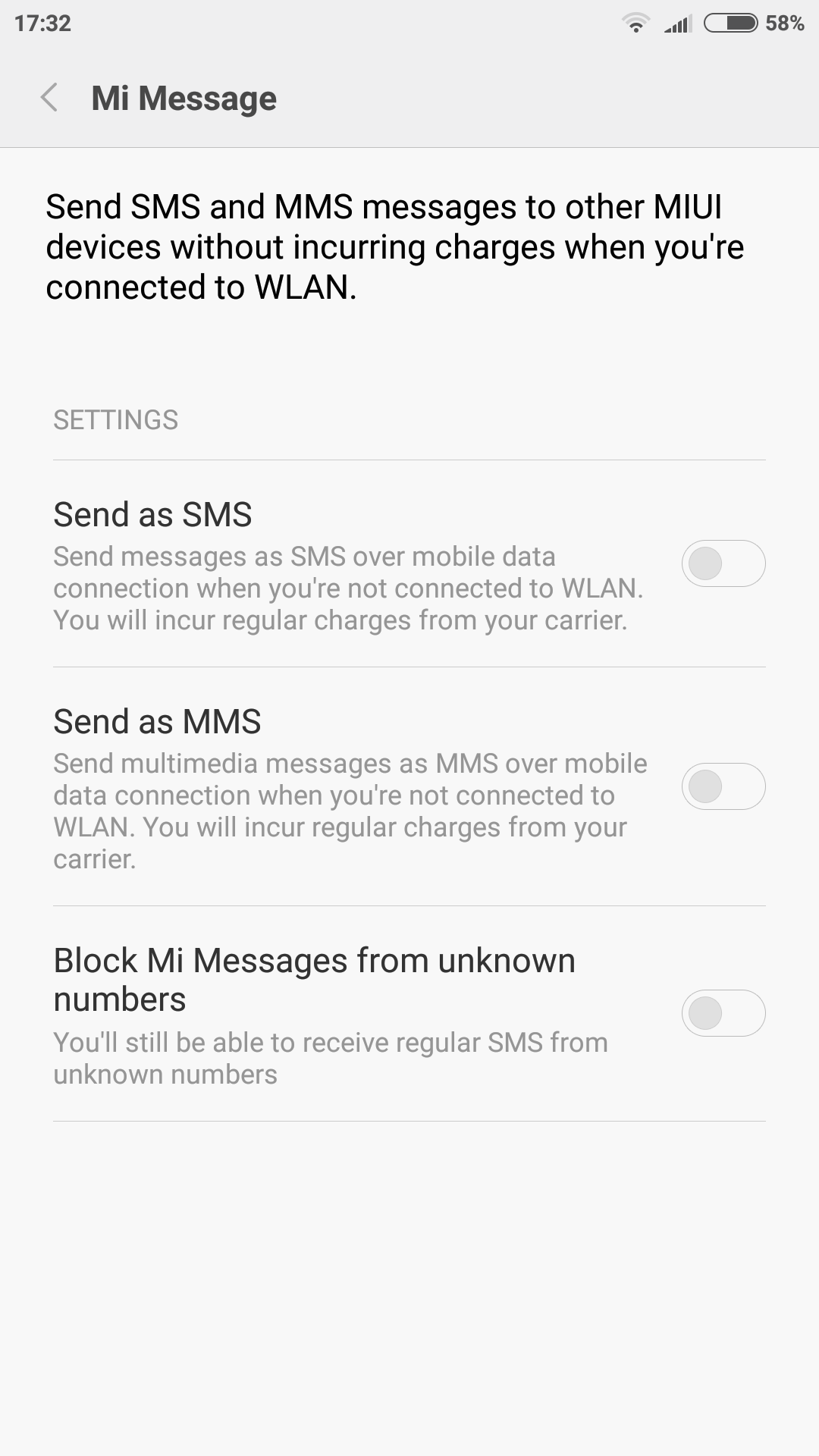Enable the Send as SMS switch
The width and height of the screenshot is (819, 1456).
point(723,563)
